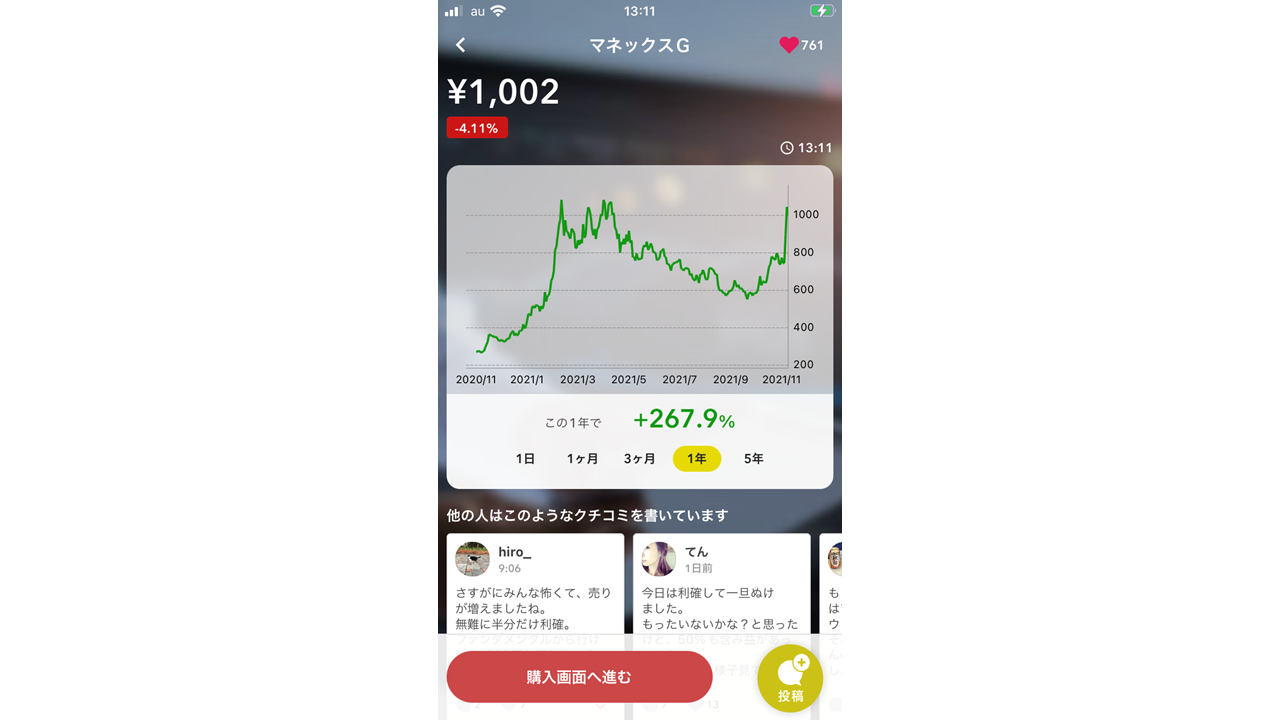This screenshot has width=1280, height=720.
Task: Select the 1年 chart period
Action: click(x=697, y=459)
